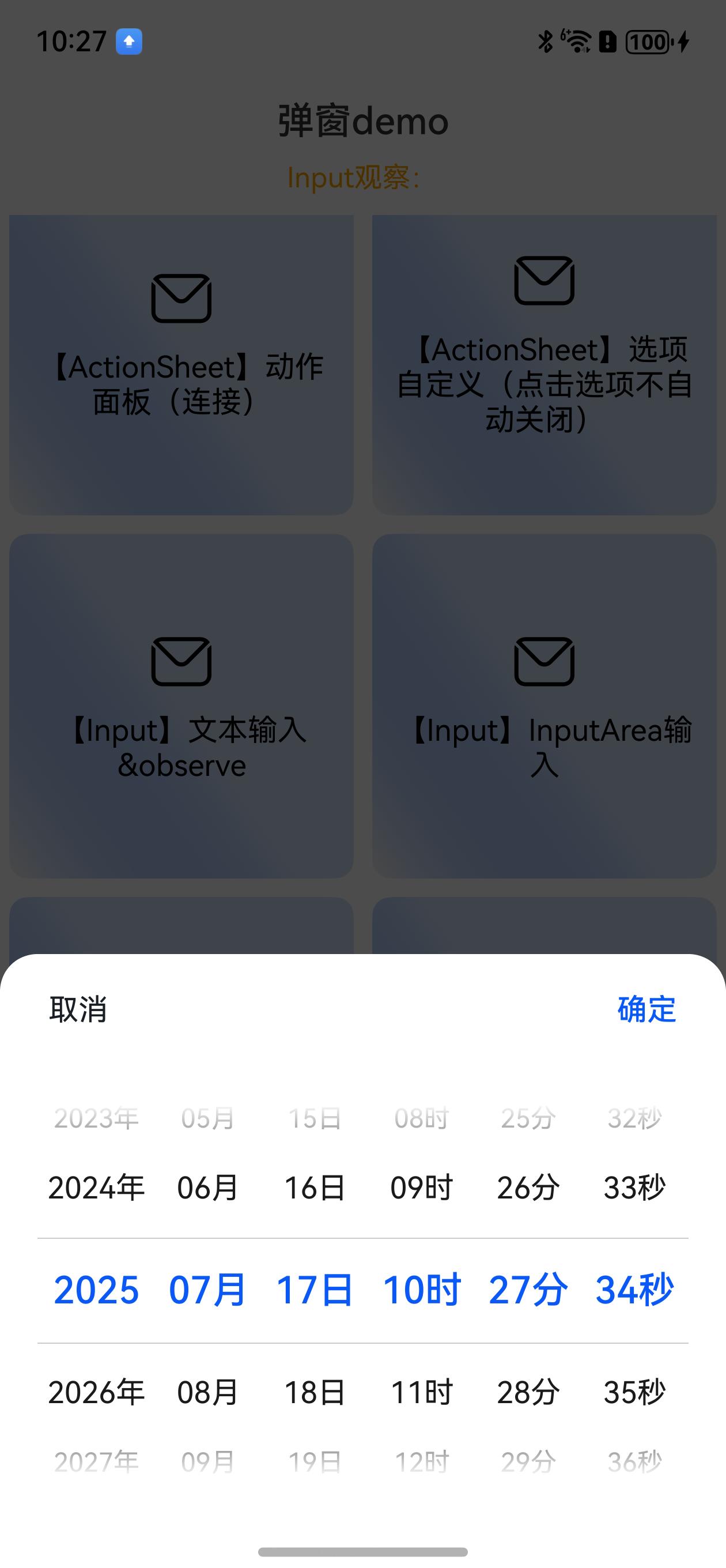Click envelope icon on ActionSheet 动作面板 card
Screen dimensions: 726x1568
tap(182, 298)
